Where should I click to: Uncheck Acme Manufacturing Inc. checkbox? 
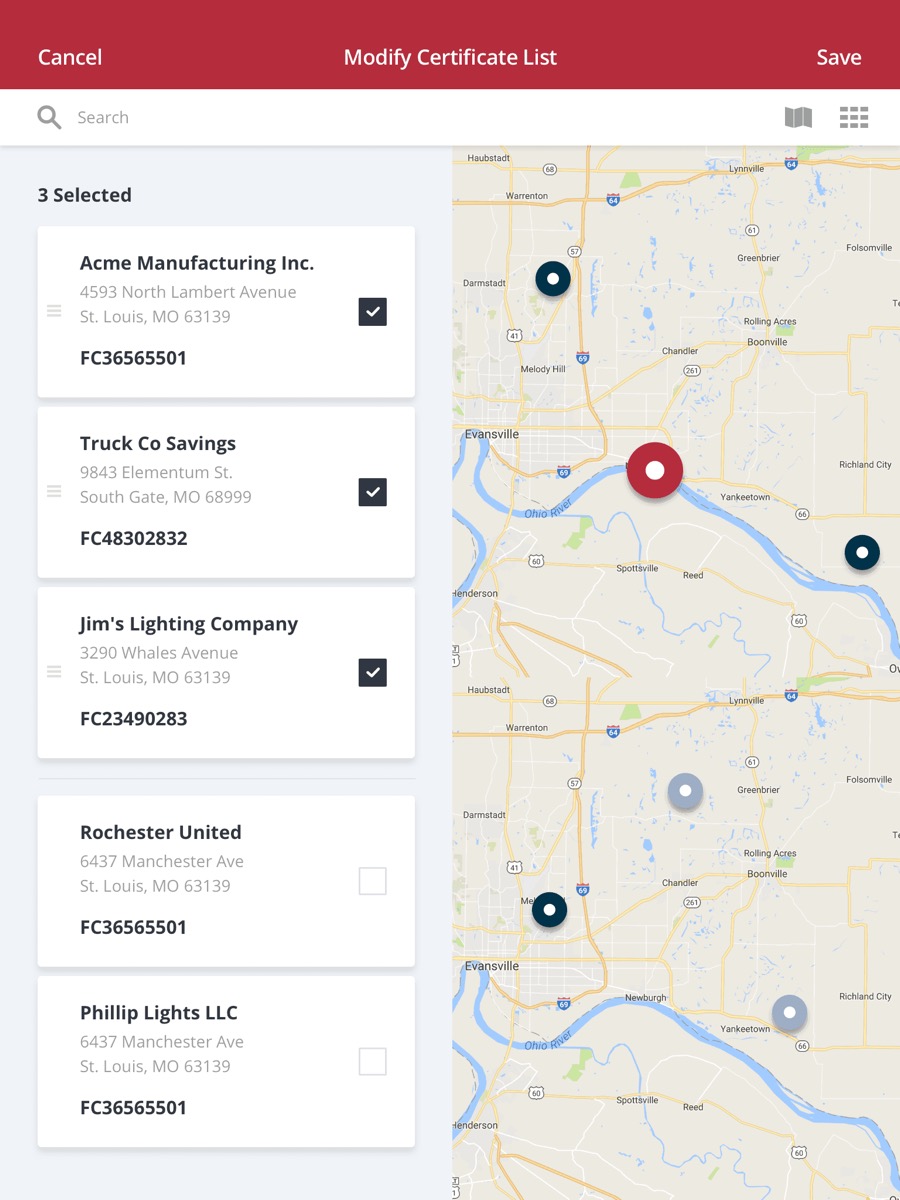coord(372,312)
